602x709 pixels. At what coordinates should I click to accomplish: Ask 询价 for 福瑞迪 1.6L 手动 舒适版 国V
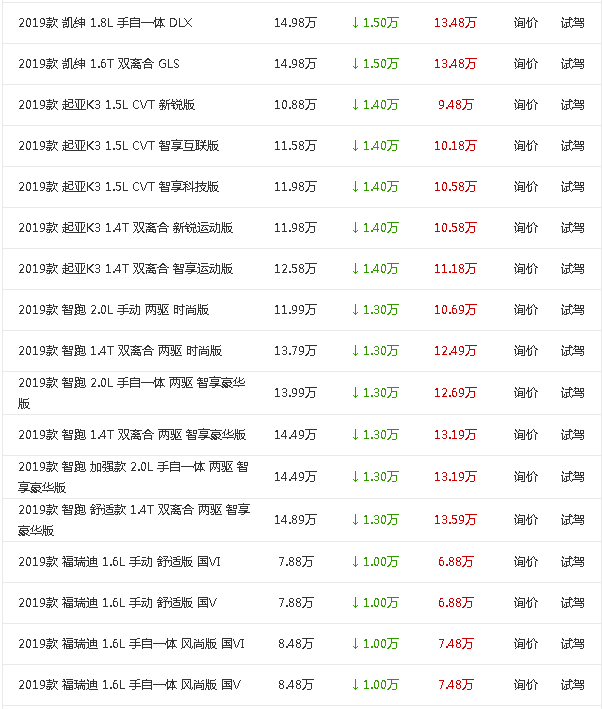point(525,603)
